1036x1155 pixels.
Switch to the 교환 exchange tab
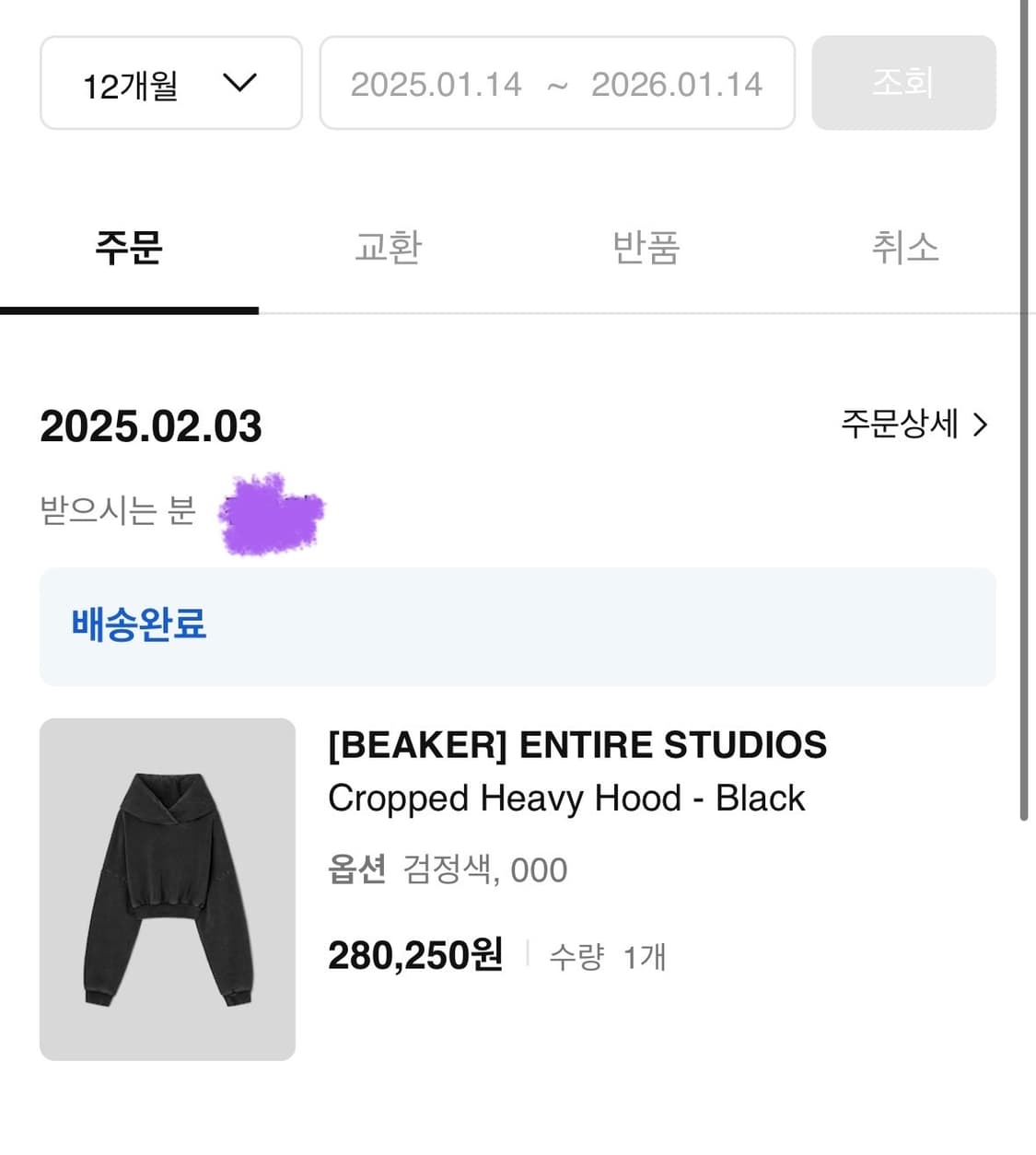(x=387, y=247)
